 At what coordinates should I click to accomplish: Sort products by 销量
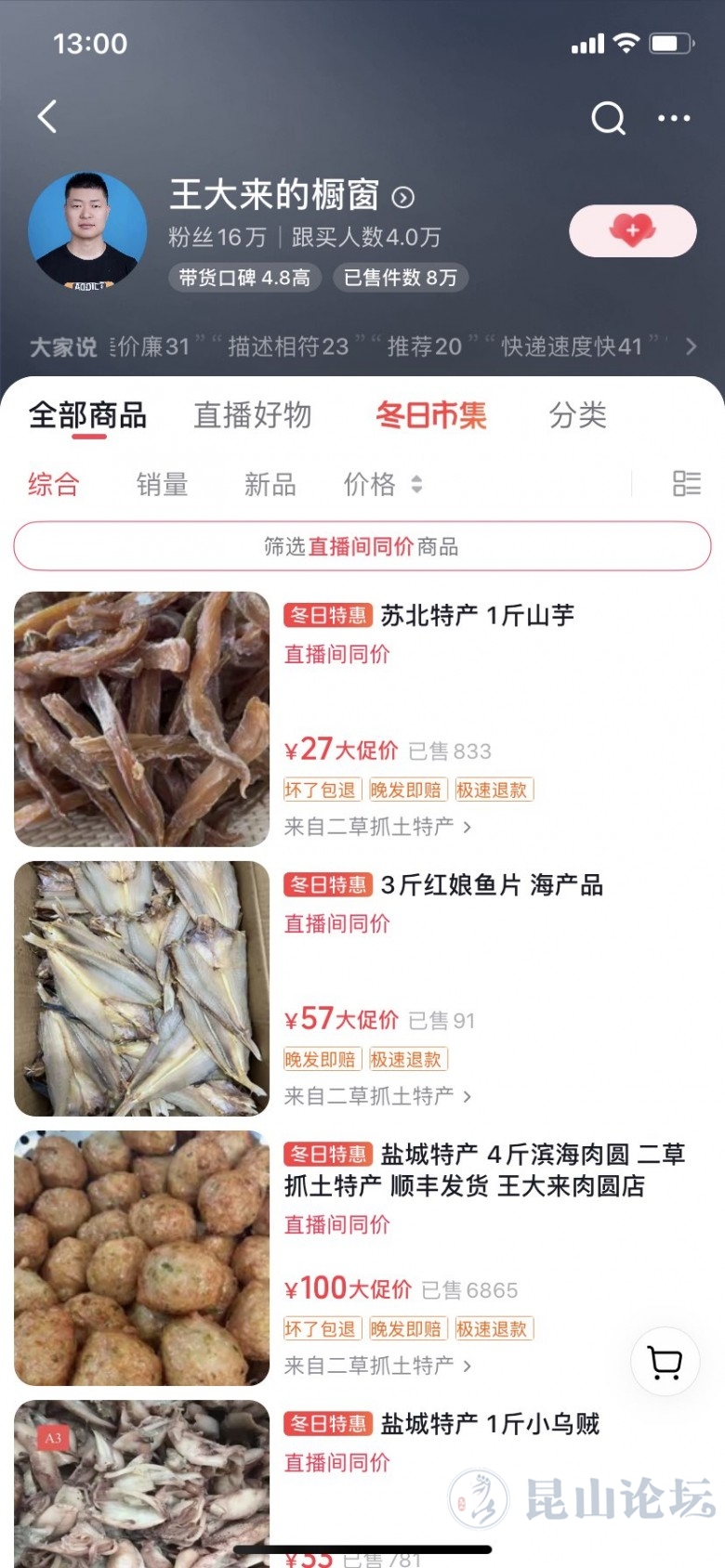162,484
